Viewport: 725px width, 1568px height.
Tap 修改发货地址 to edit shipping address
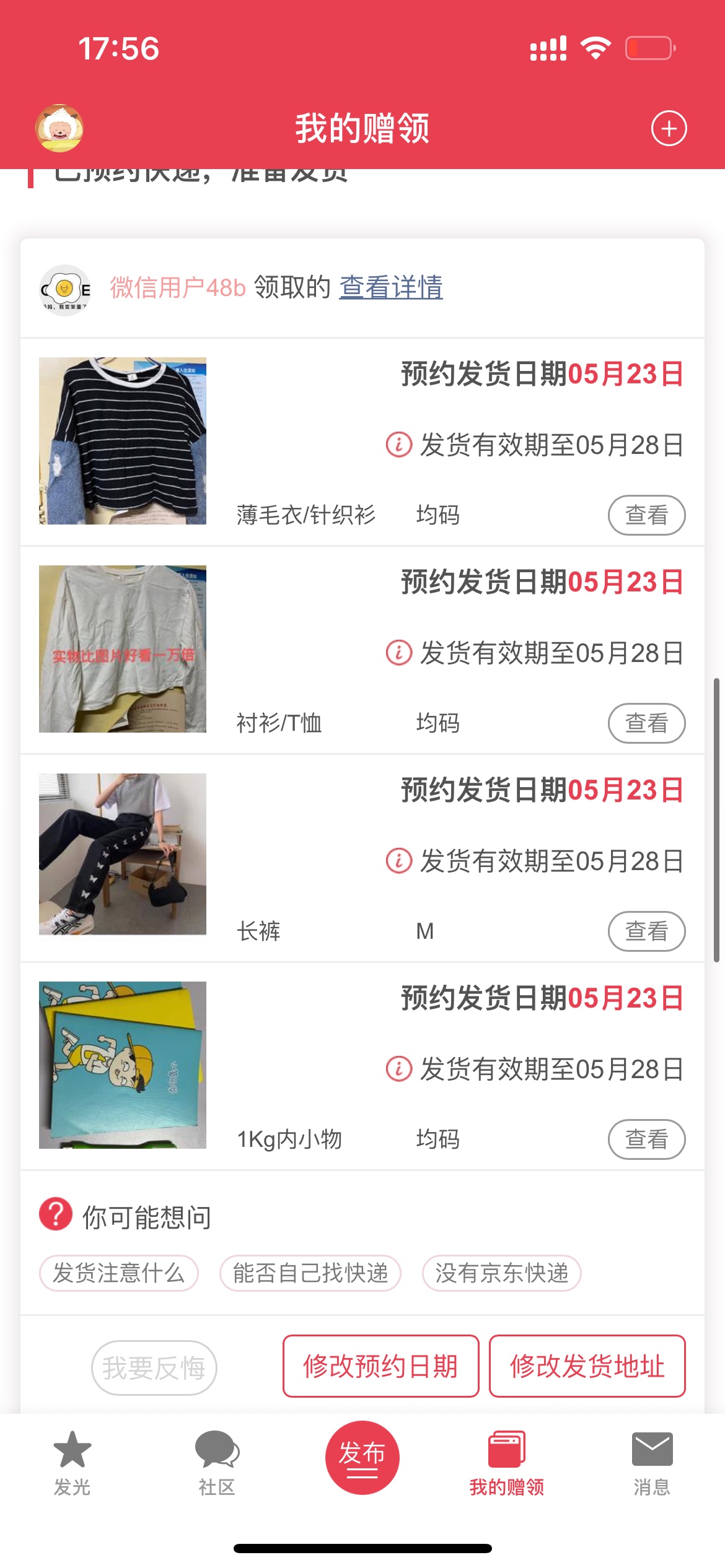pyautogui.click(x=587, y=1366)
